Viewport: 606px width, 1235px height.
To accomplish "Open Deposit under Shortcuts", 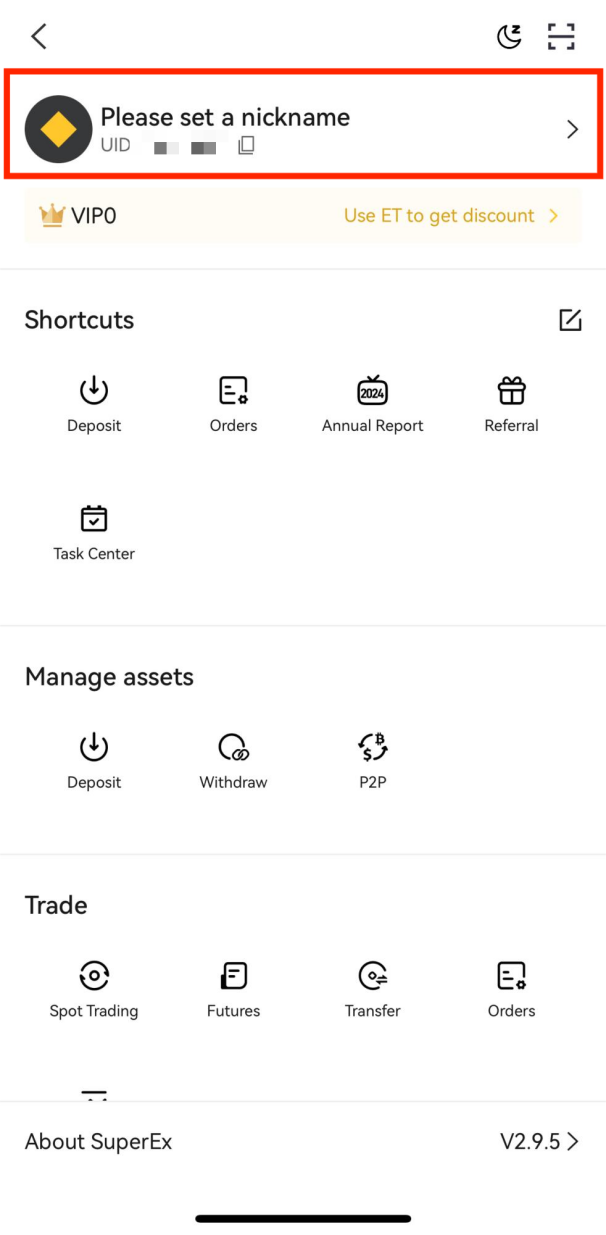I will pyautogui.click(x=94, y=403).
